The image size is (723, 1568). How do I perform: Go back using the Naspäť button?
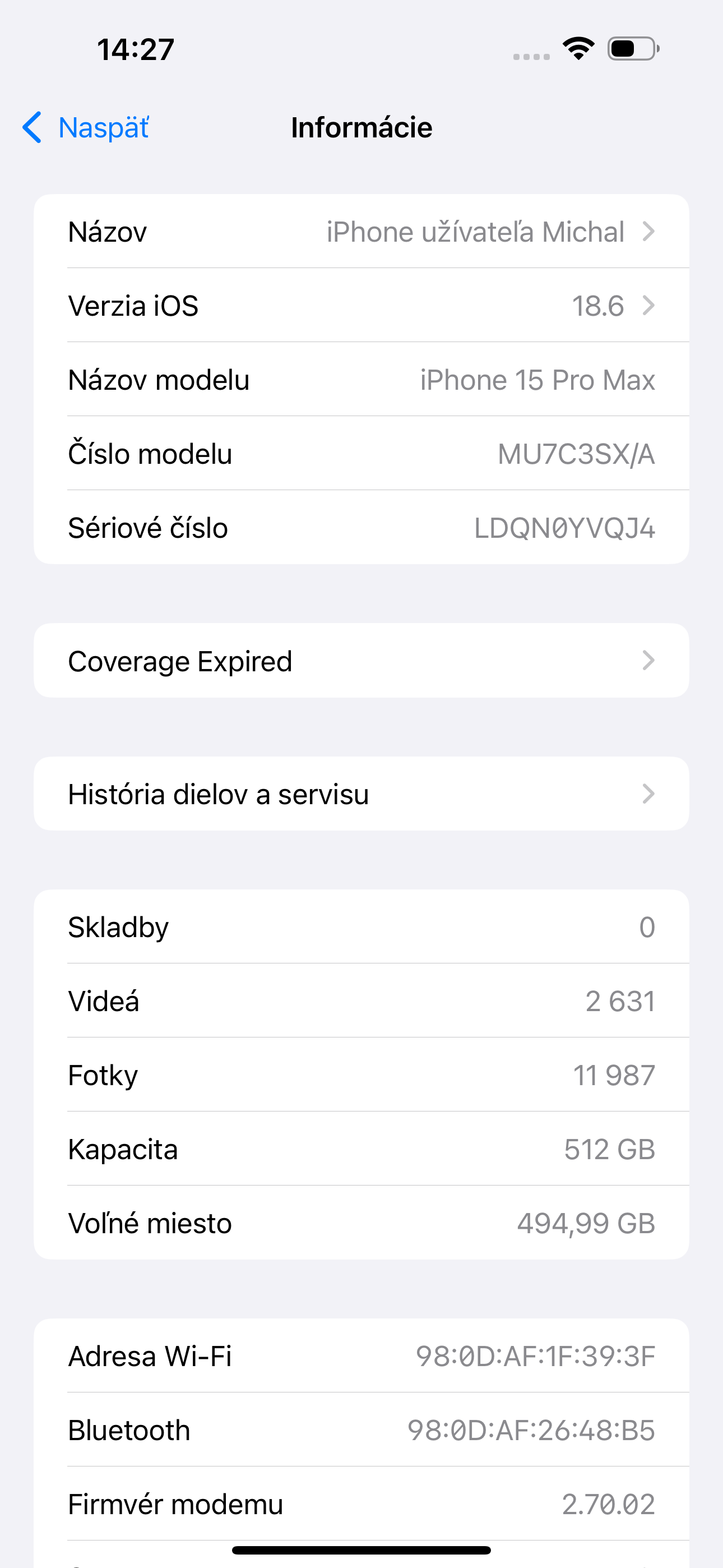86,128
